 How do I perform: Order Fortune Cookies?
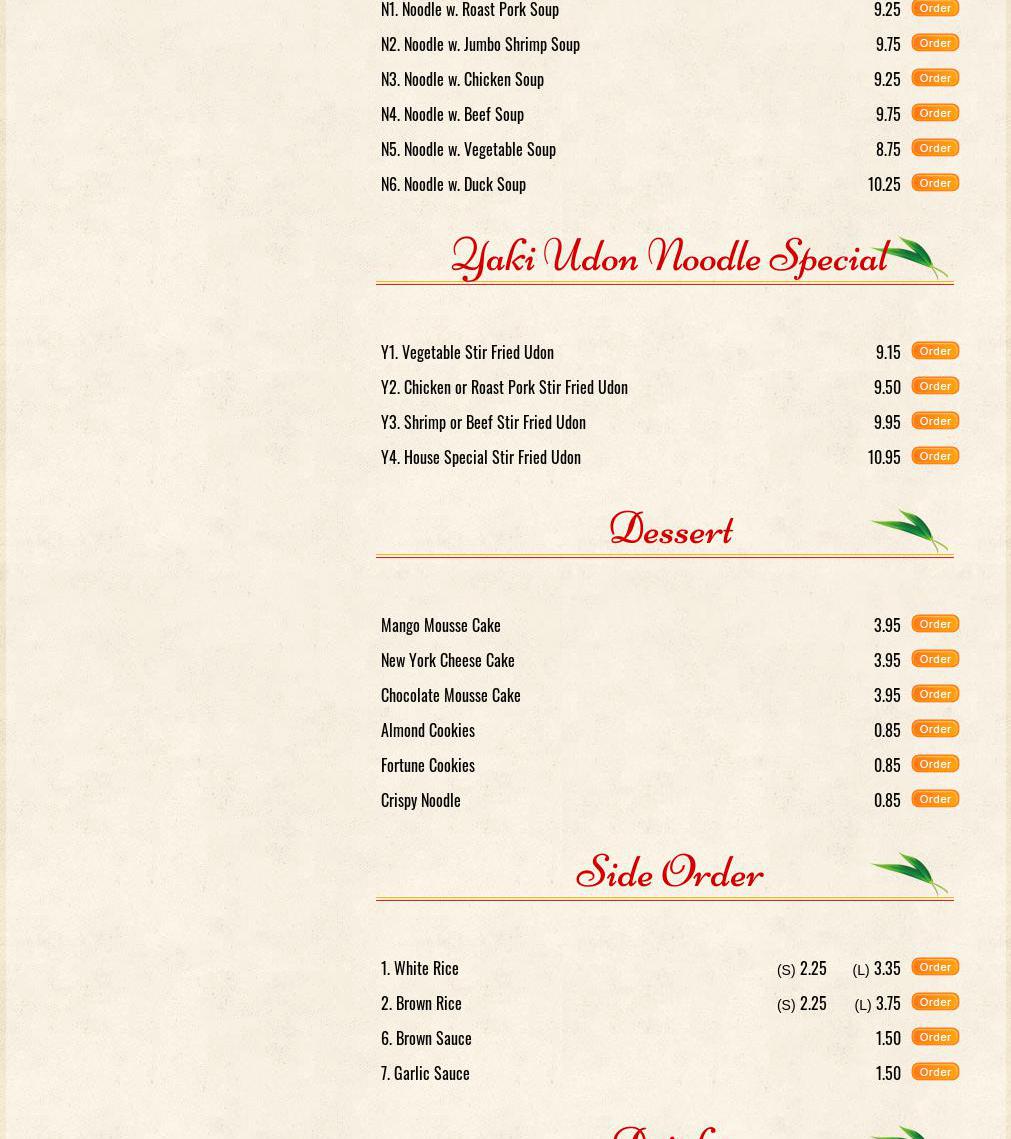point(935,764)
